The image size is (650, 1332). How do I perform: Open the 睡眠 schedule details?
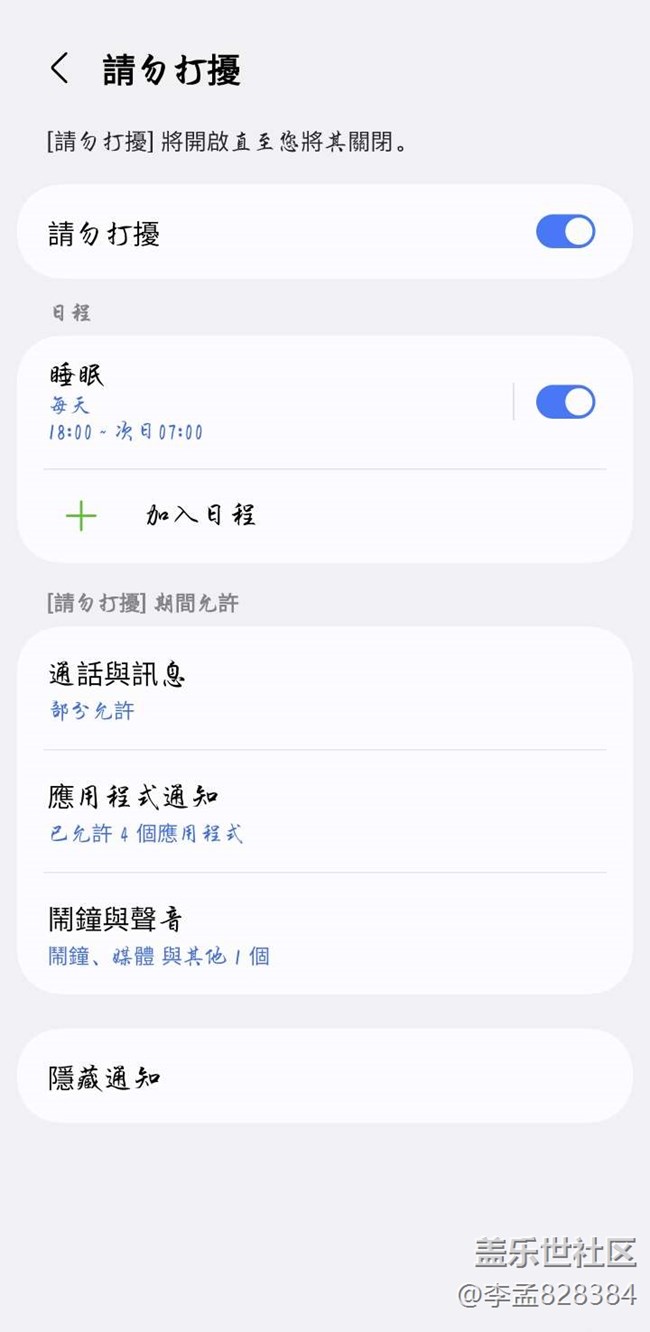(260, 402)
